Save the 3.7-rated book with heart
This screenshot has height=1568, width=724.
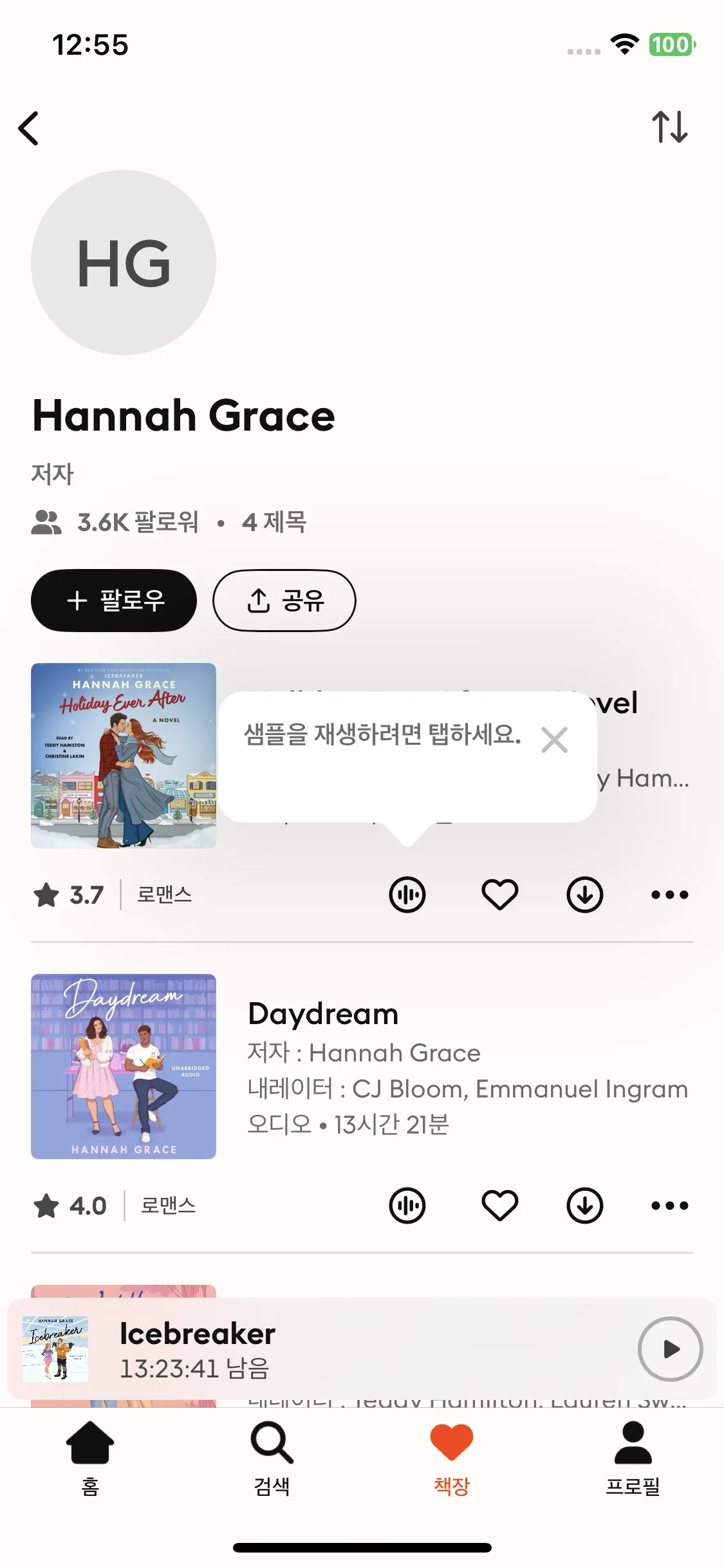(500, 894)
